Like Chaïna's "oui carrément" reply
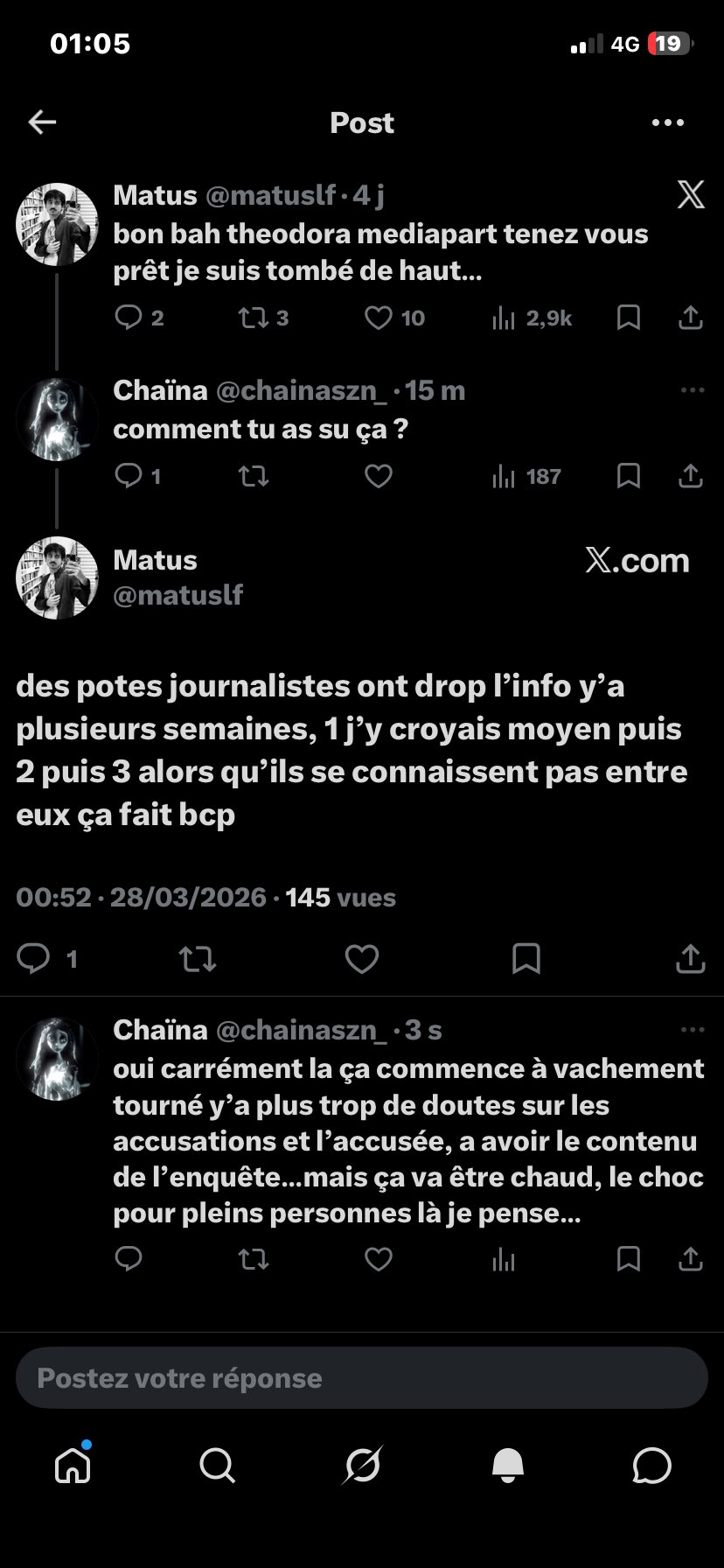This screenshot has height=1568, width=724. [378, 1259]
